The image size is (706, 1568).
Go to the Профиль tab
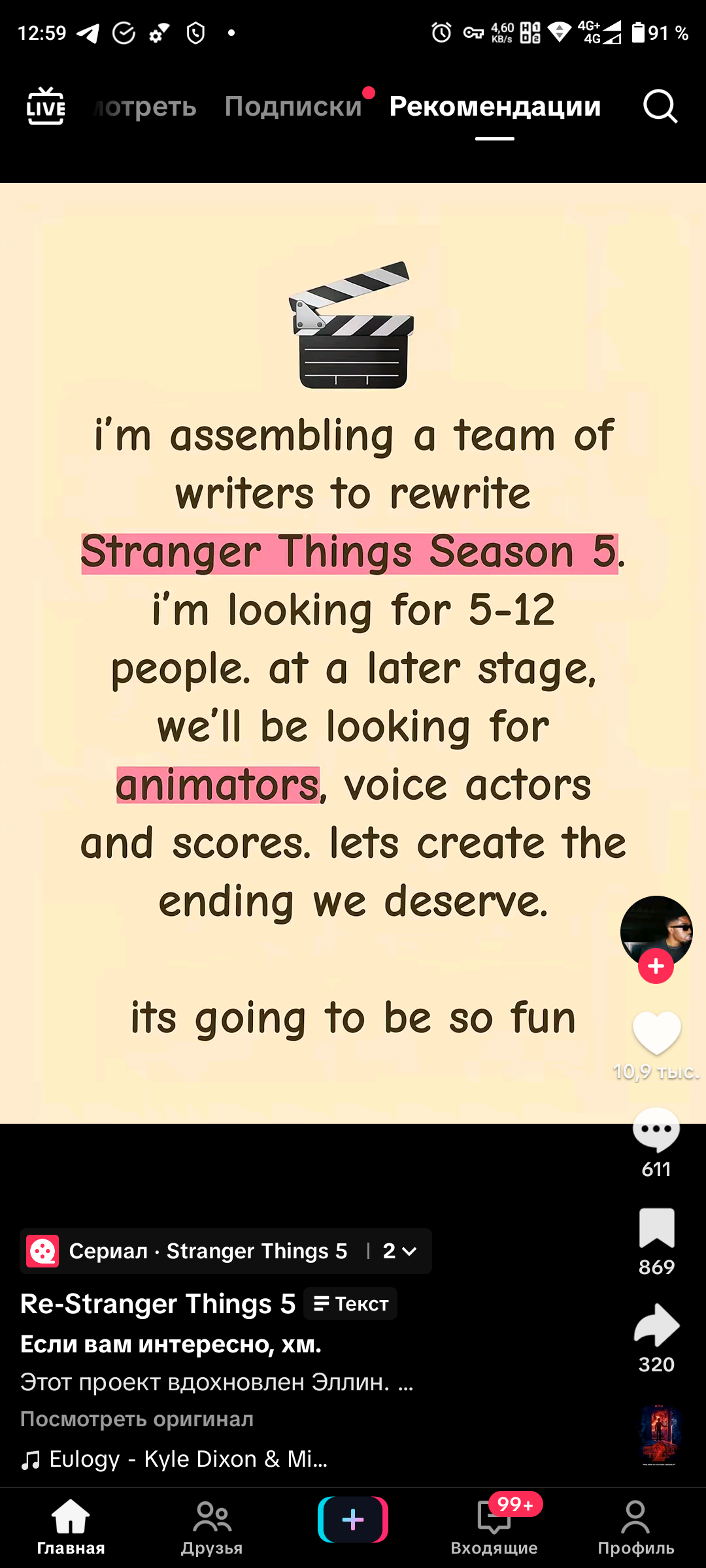[635, 1526]
